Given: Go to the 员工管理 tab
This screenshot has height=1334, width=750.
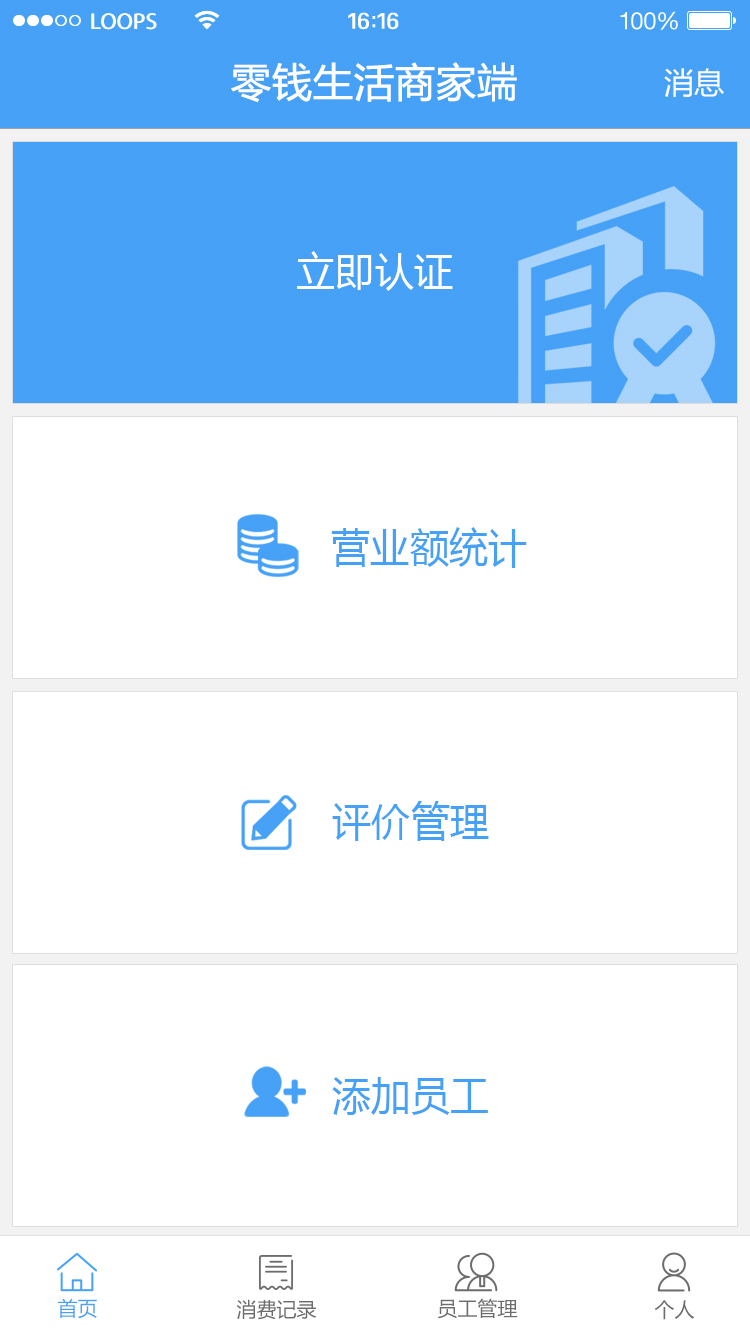Looking at the screenshot, I should pos(477,1286).
